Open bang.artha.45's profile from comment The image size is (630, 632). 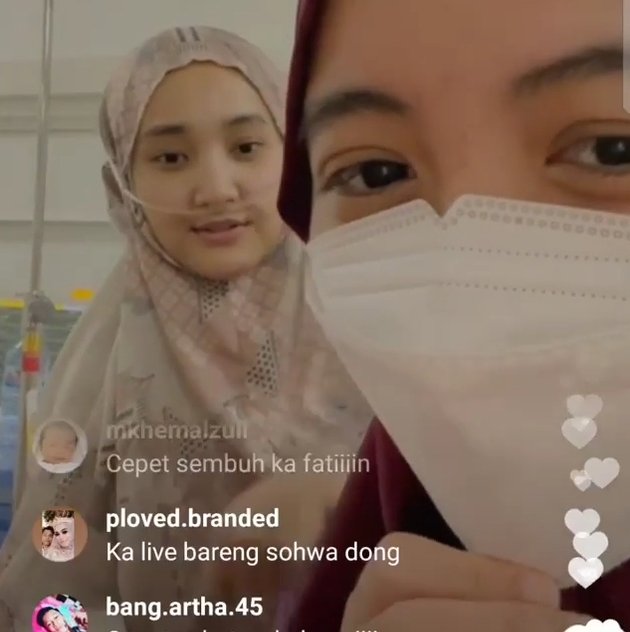tap(185, 606)
